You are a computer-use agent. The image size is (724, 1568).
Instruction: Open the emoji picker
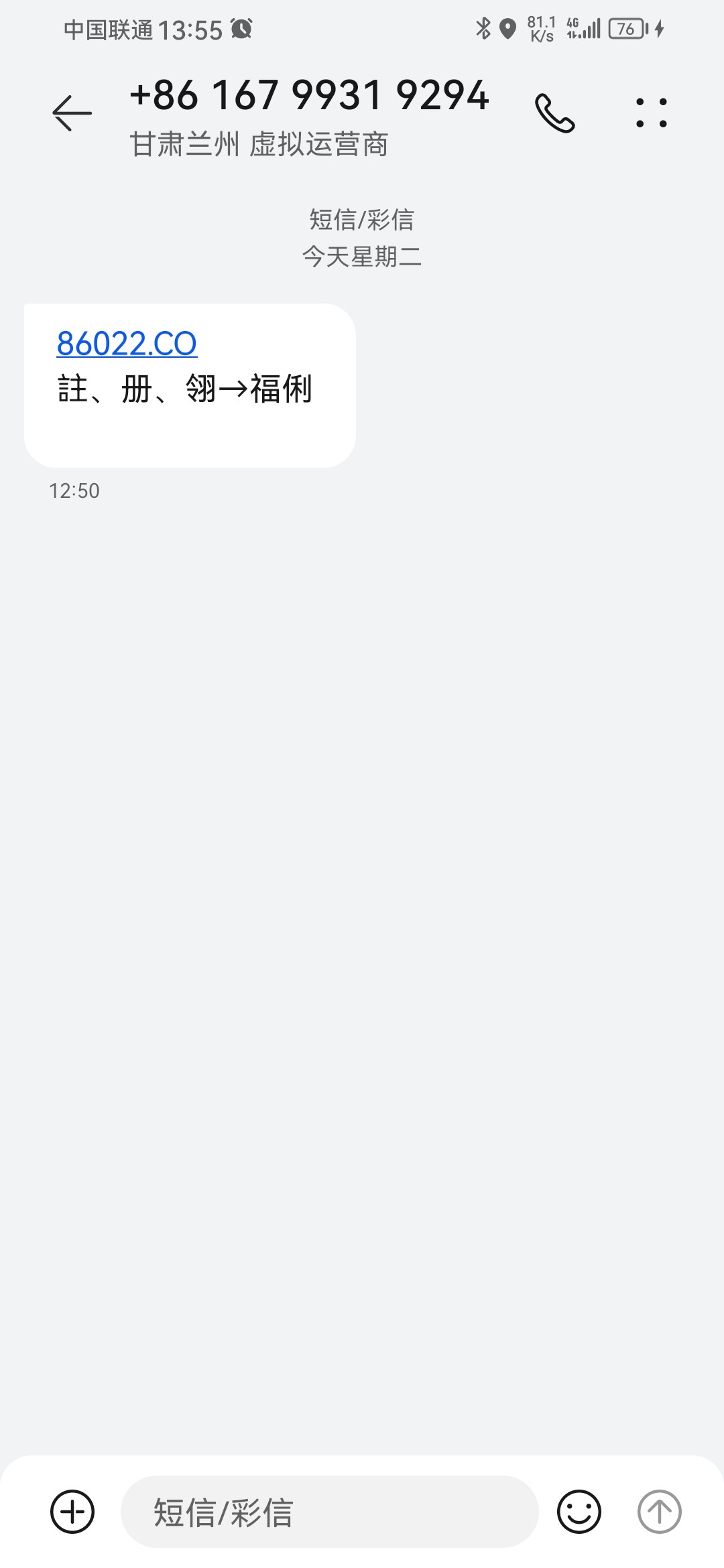(579, 1511)
